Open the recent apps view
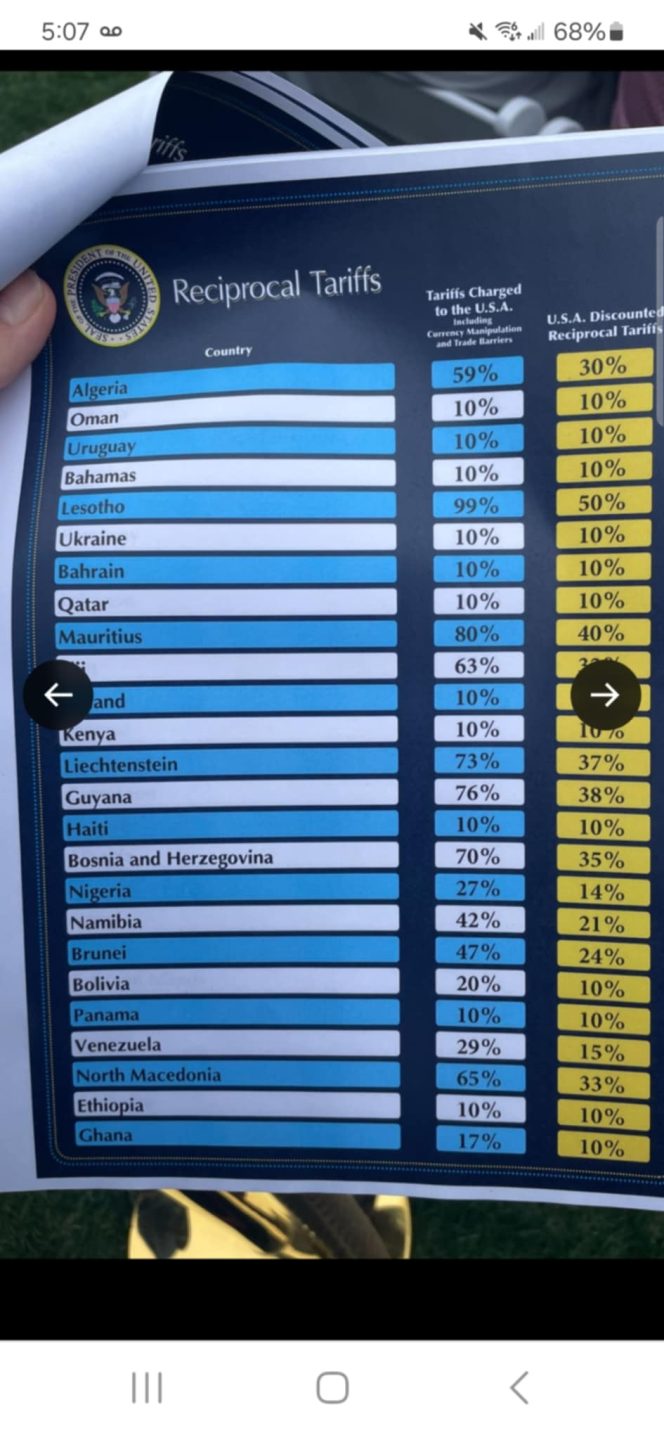Viewport: 664px width, 1440px height. pos(147,1387)
